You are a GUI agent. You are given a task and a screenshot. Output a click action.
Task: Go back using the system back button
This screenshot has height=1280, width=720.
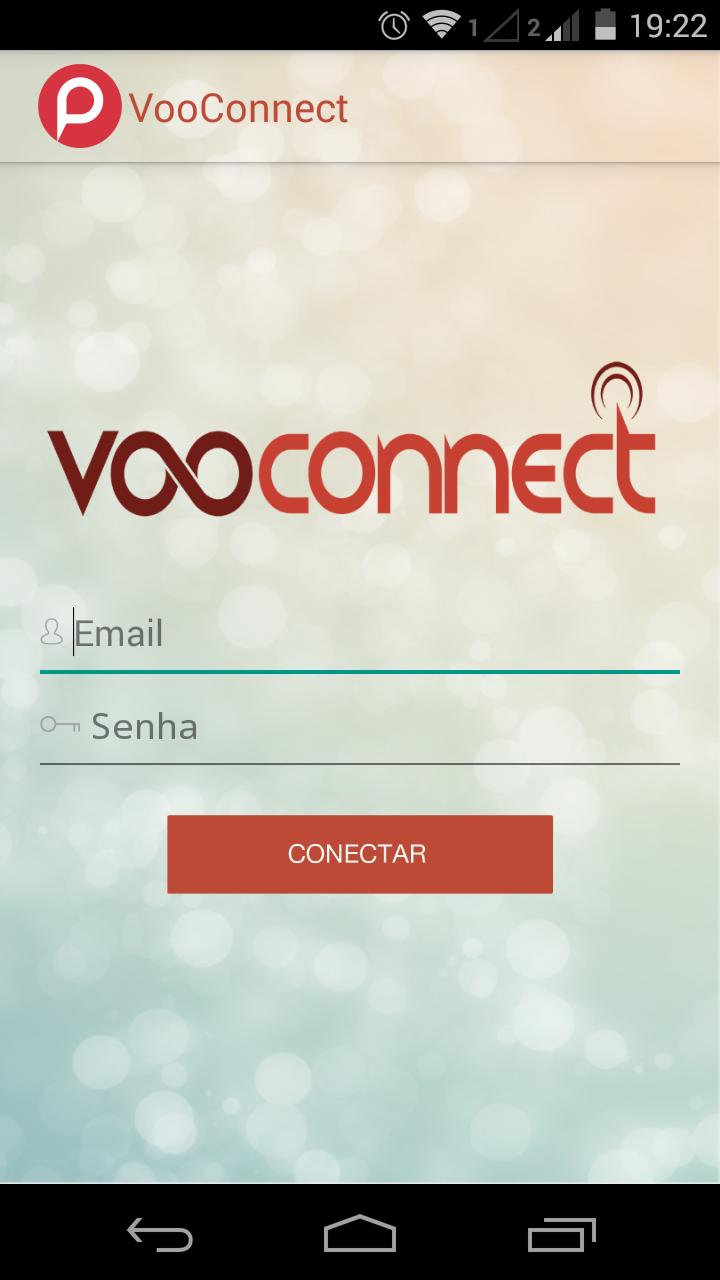[x=160, y=1234]
